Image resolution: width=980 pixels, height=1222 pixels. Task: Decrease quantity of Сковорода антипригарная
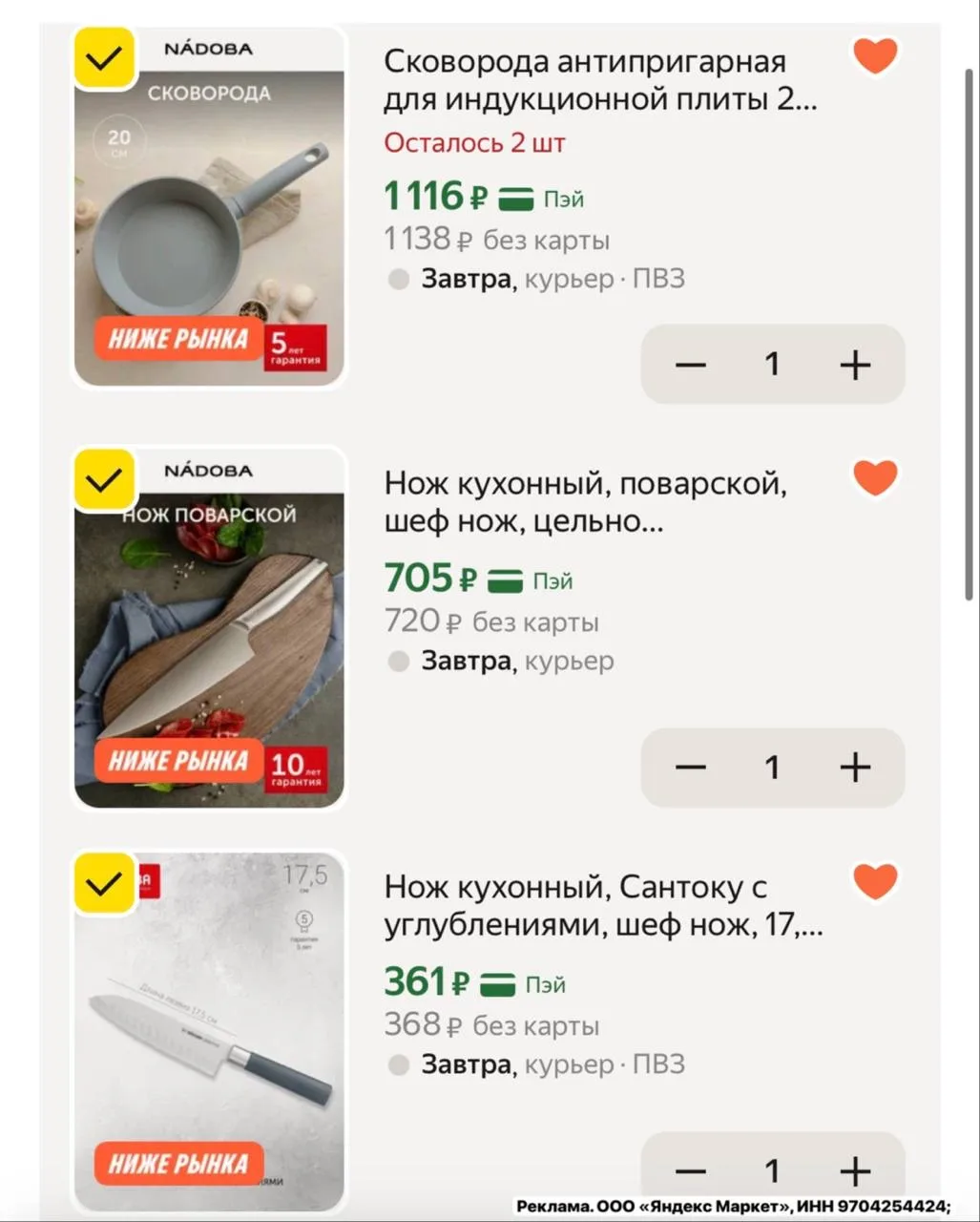click(690, 364)
